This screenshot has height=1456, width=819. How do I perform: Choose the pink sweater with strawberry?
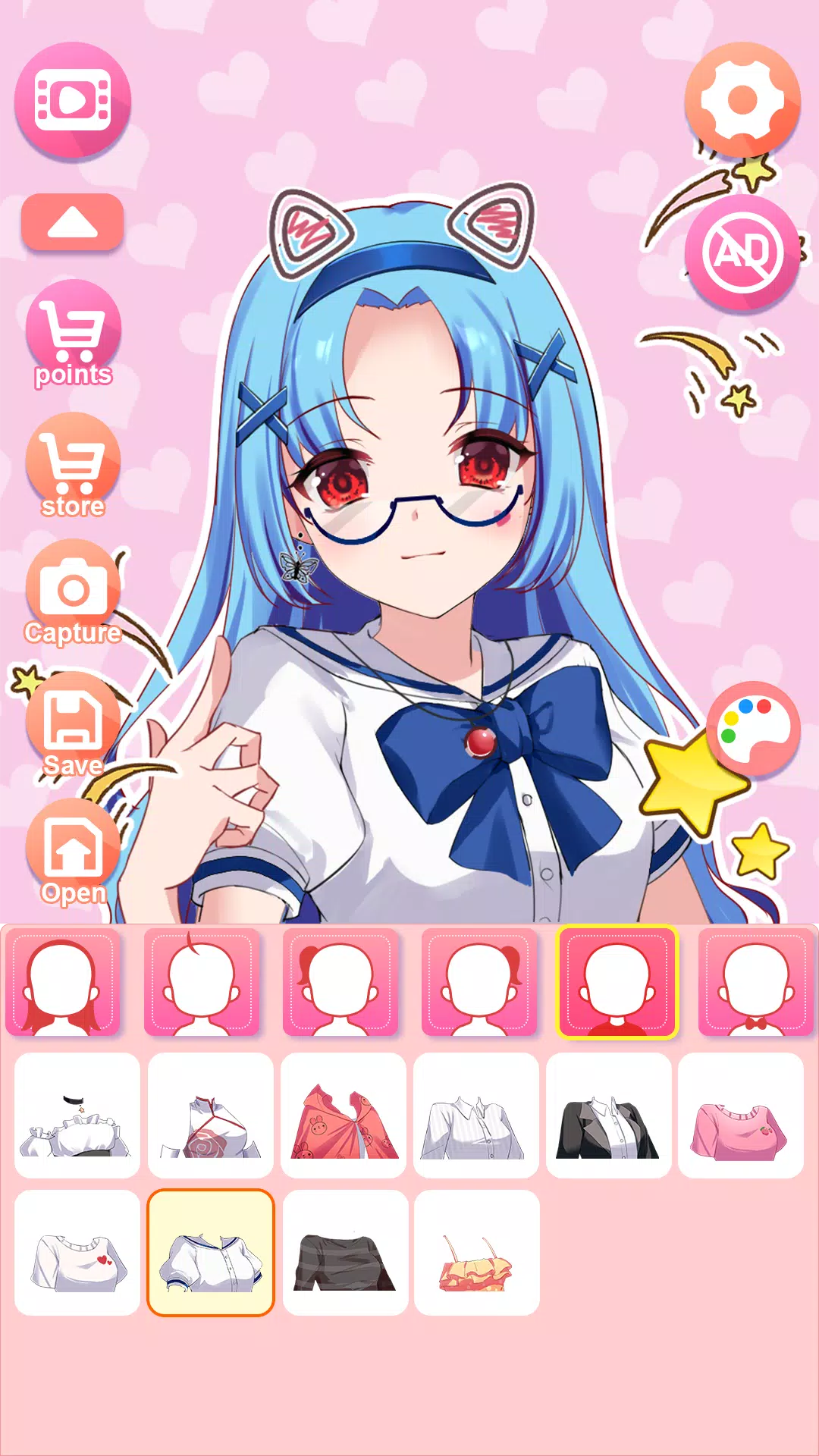(742, 1116)
